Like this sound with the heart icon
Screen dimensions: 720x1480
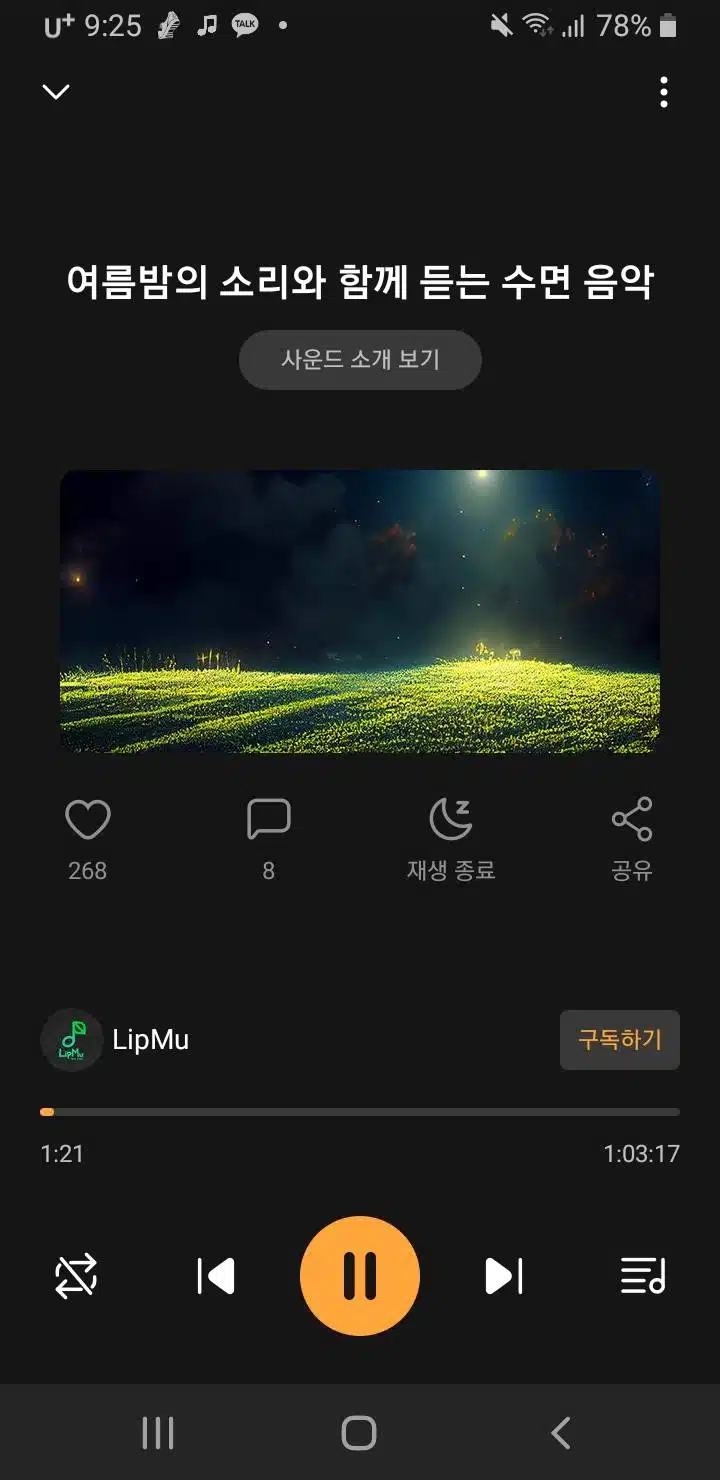(88, 820)
